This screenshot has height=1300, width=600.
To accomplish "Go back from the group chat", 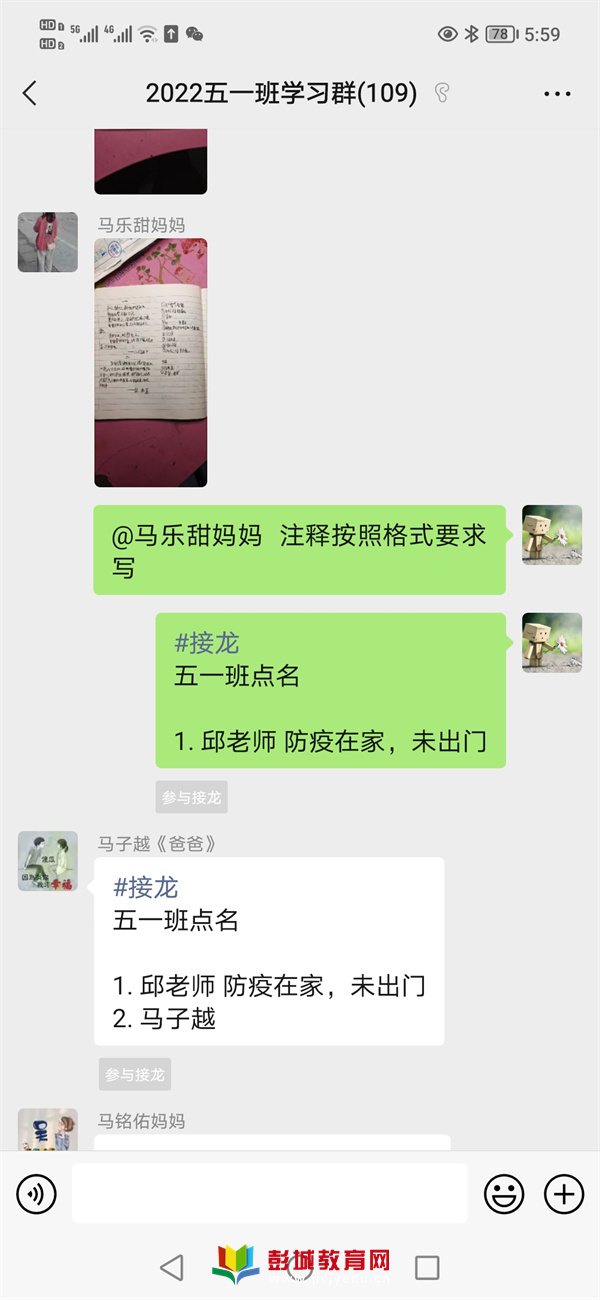I will [x=30, y=94].
